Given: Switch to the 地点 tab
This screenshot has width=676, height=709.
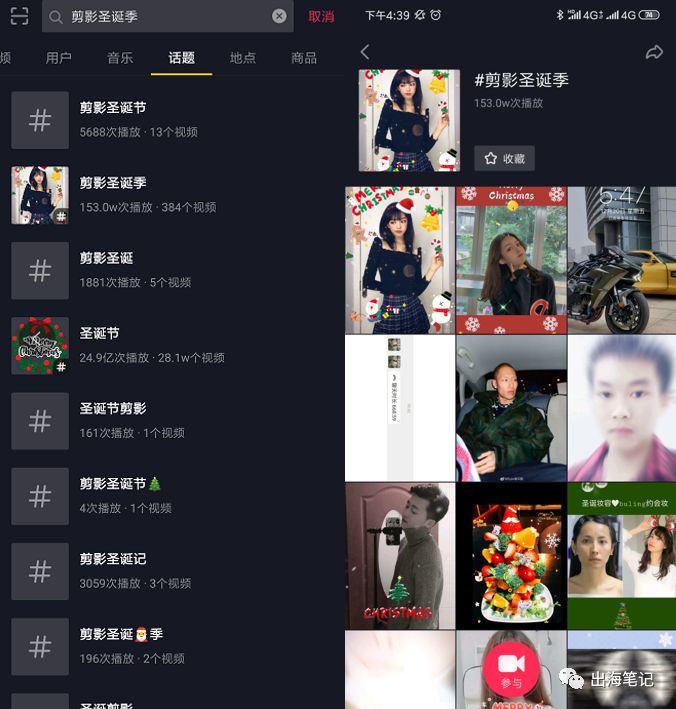Looking at the screenshot, I should (243, 58).
